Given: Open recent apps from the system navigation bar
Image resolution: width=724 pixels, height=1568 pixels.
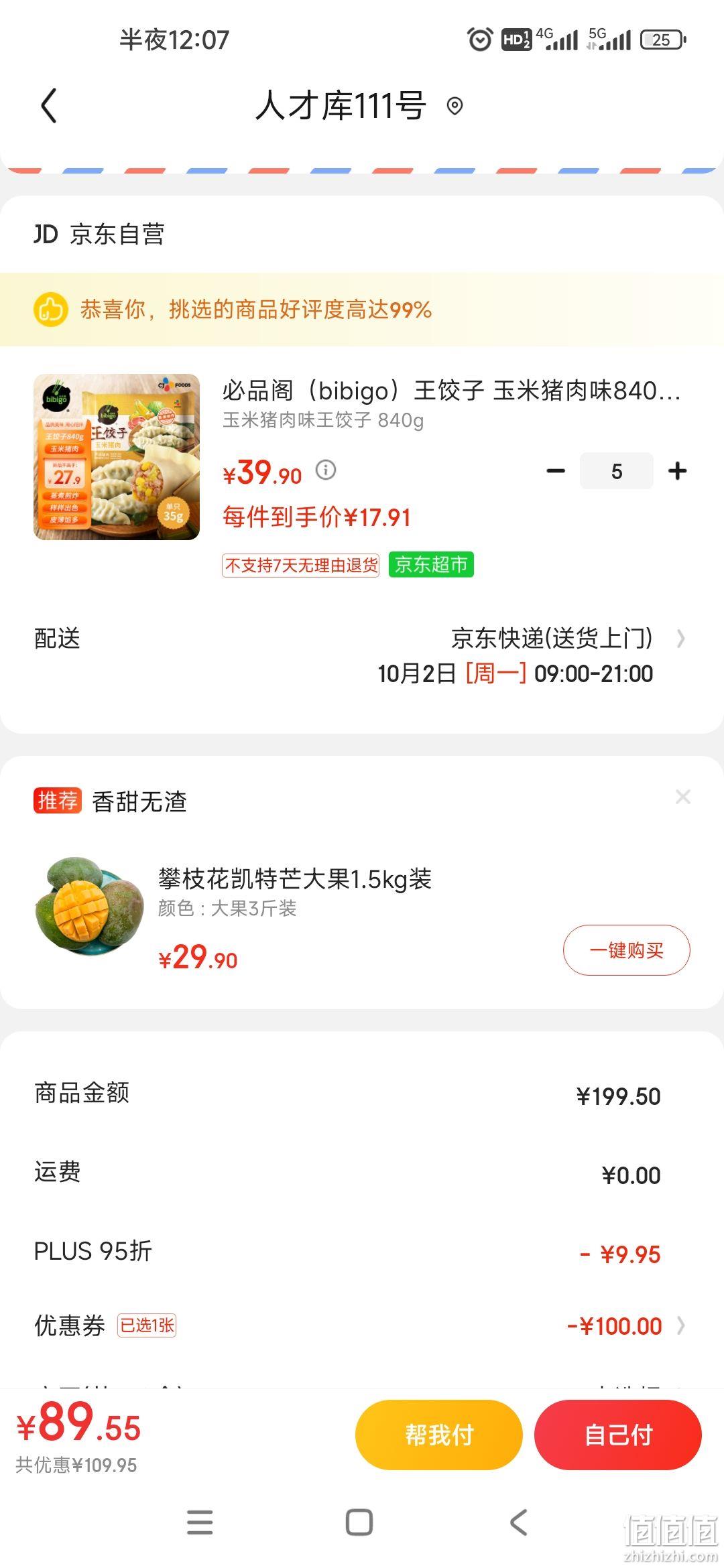Looking at the screenshot, I should pos(200,1522).
